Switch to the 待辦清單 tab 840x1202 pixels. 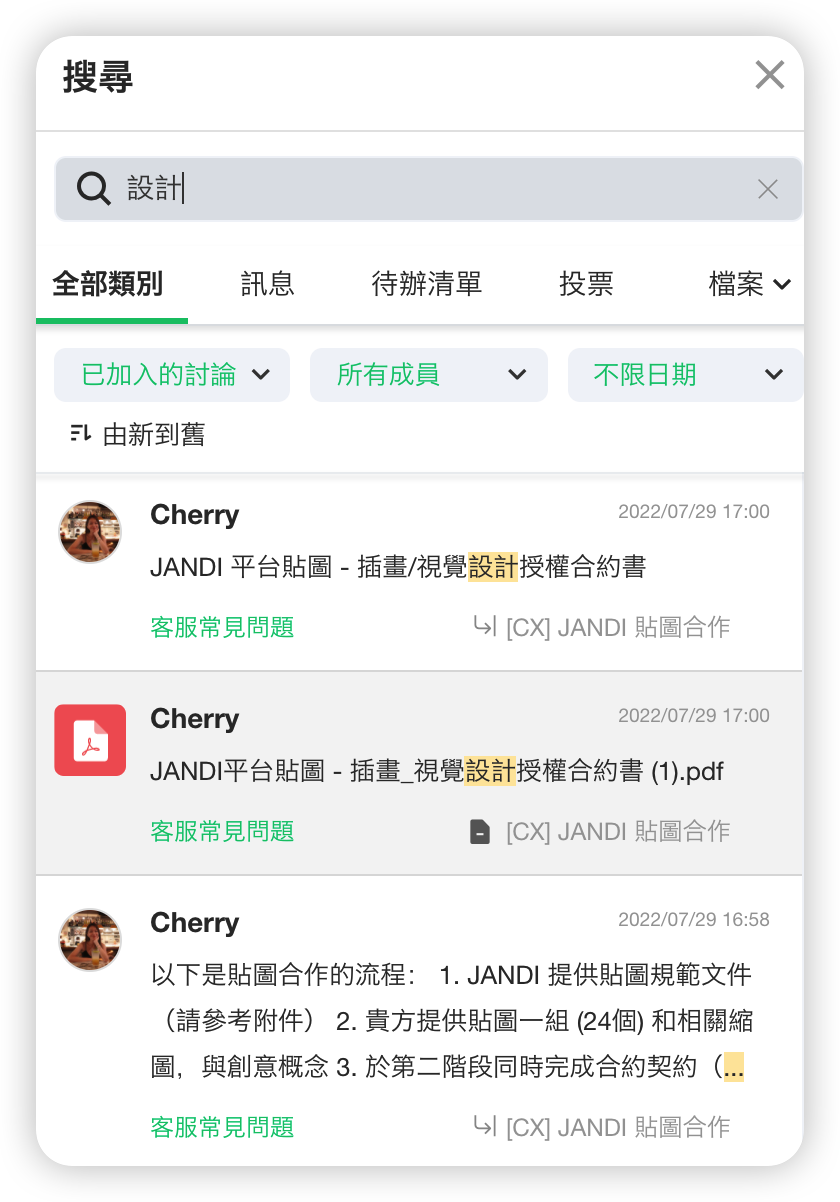[427, 284]
